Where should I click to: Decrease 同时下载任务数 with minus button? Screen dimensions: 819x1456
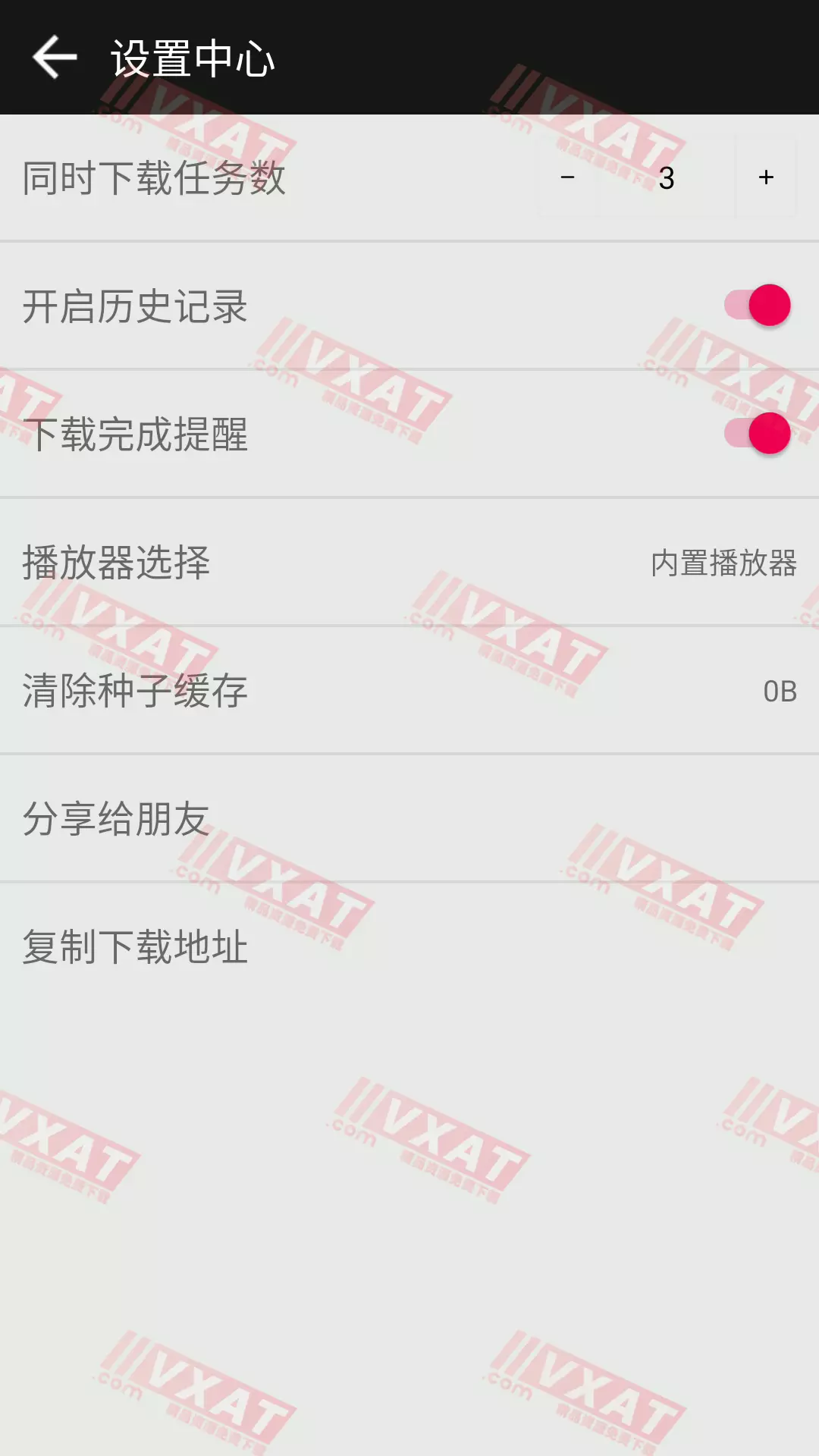click(x=568, y=177)
